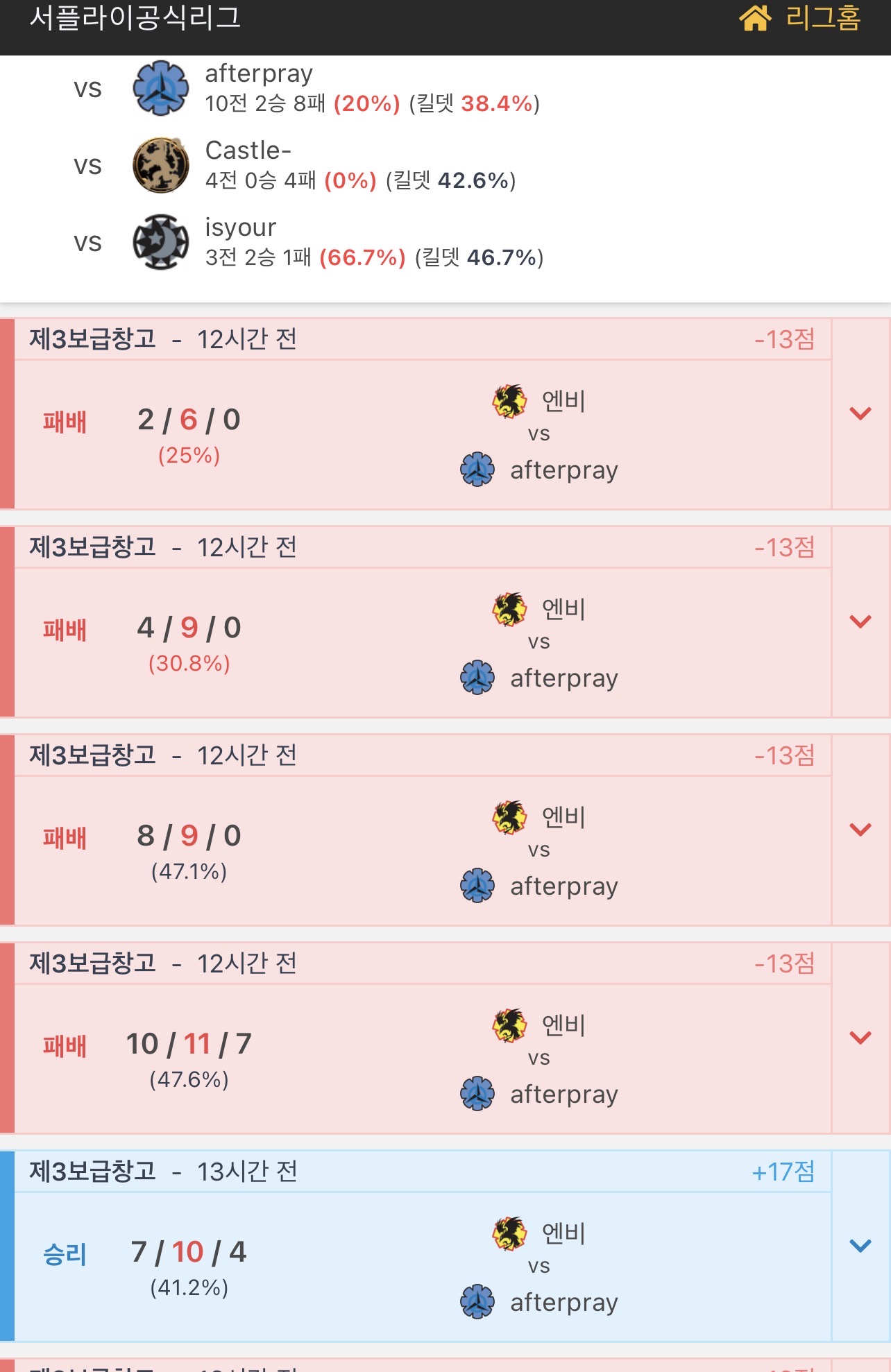Open the vs afterpray record row
This screenshot has height=1372, width=891.
point(305,88)
